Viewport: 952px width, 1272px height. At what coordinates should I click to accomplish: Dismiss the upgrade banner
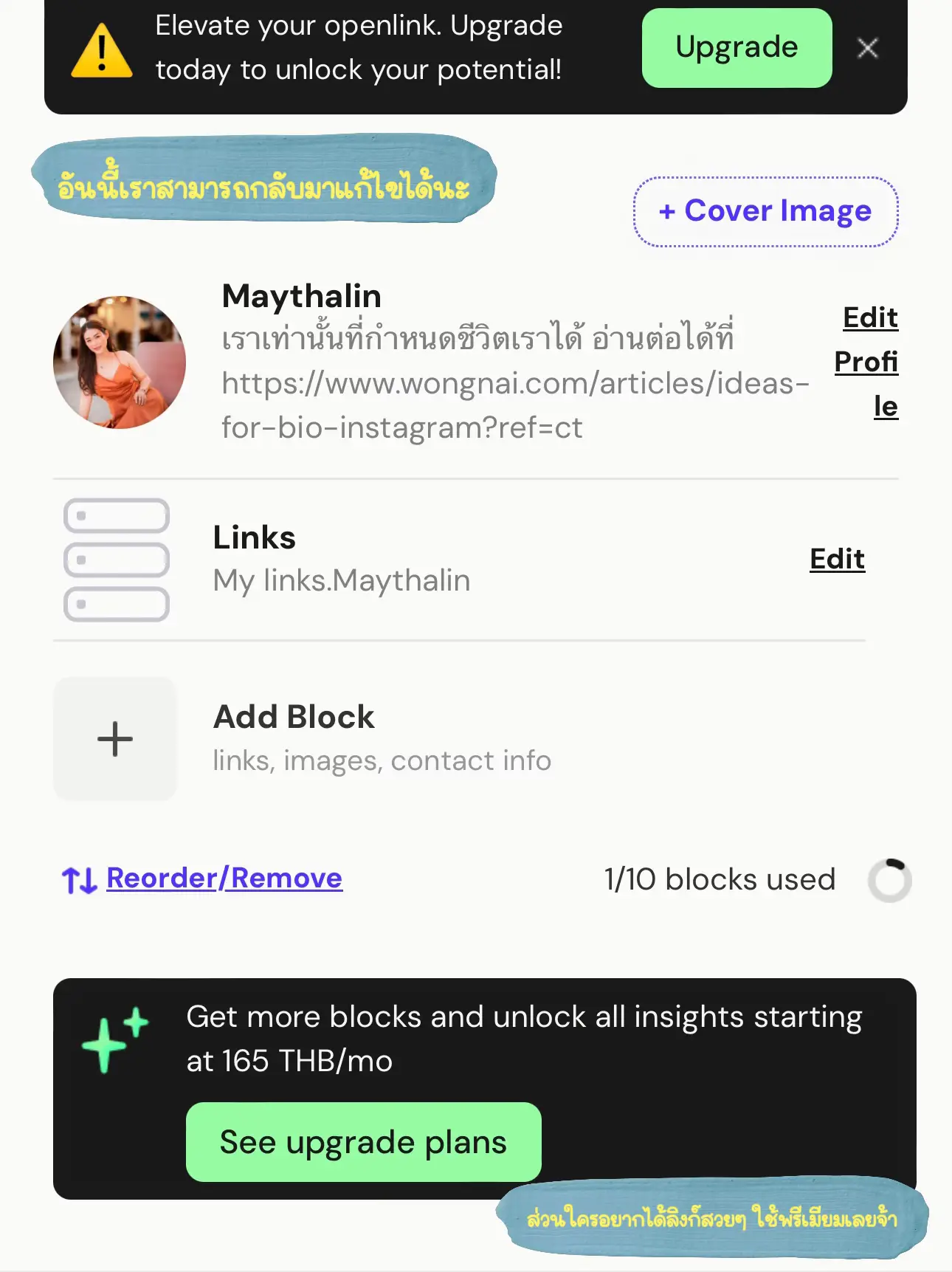[868, 48]
